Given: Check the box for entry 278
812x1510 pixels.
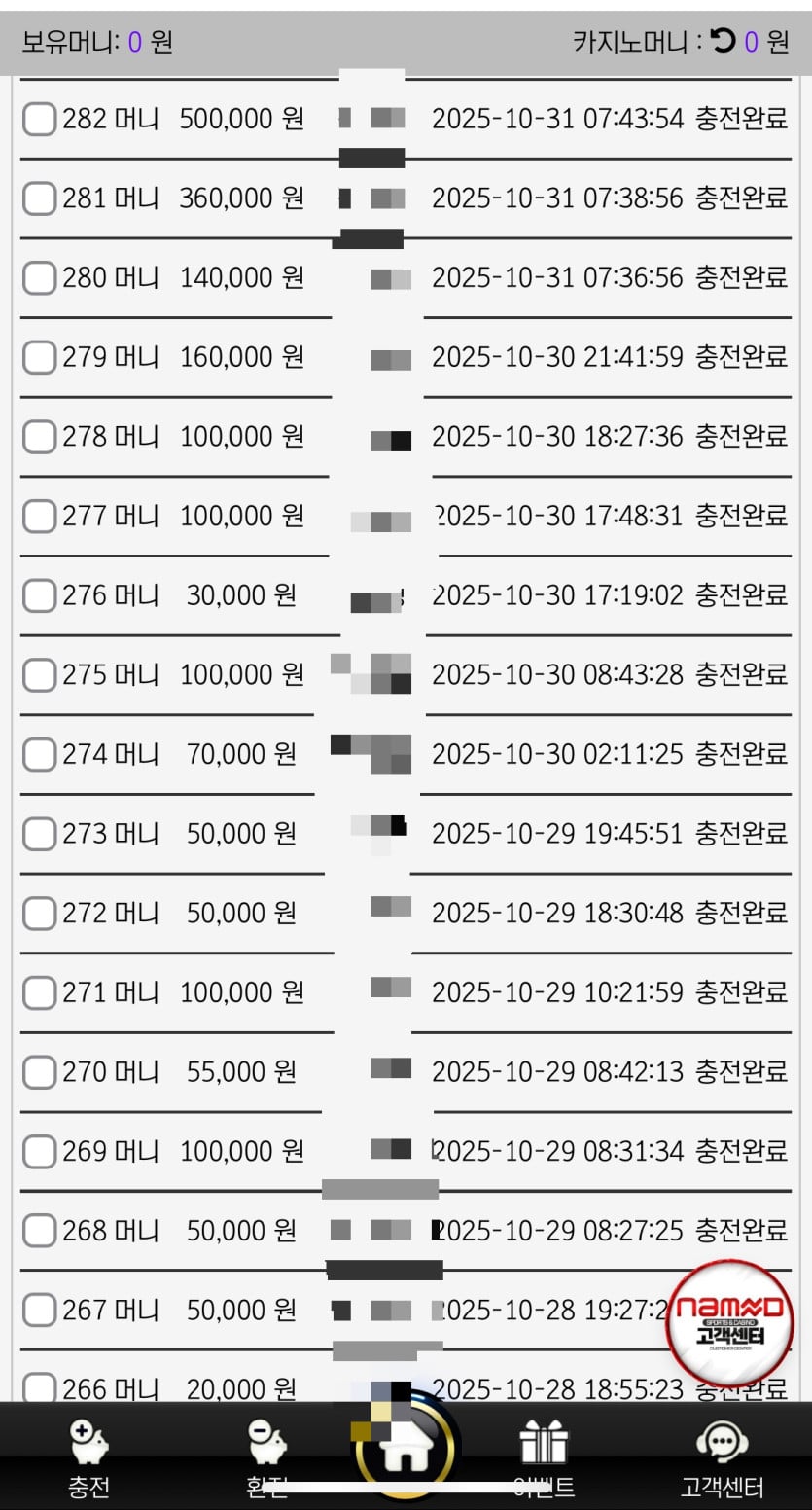Looking at the screenshot, I should point(39,438).
